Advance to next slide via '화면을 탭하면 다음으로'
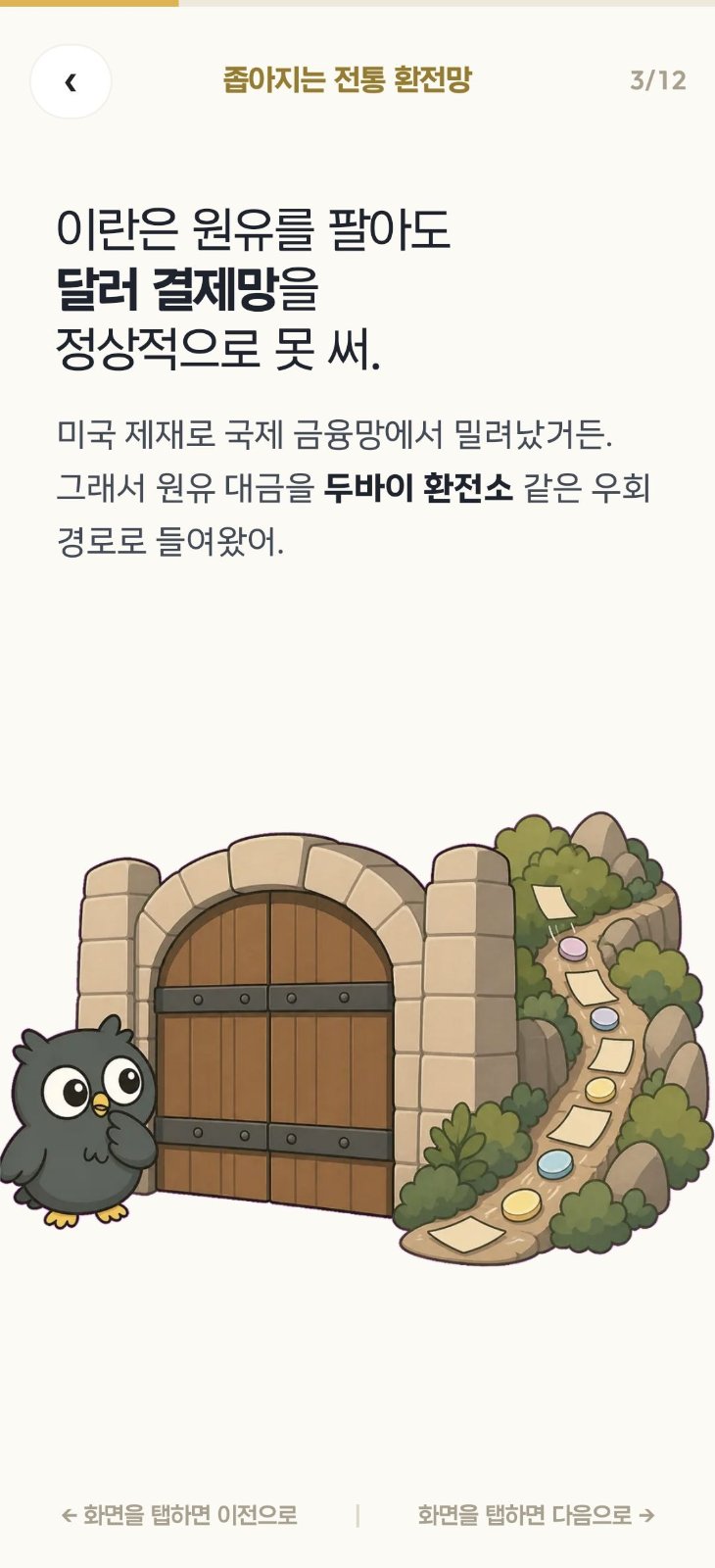Screen dimensions: 715x1568 [536, 1515]
